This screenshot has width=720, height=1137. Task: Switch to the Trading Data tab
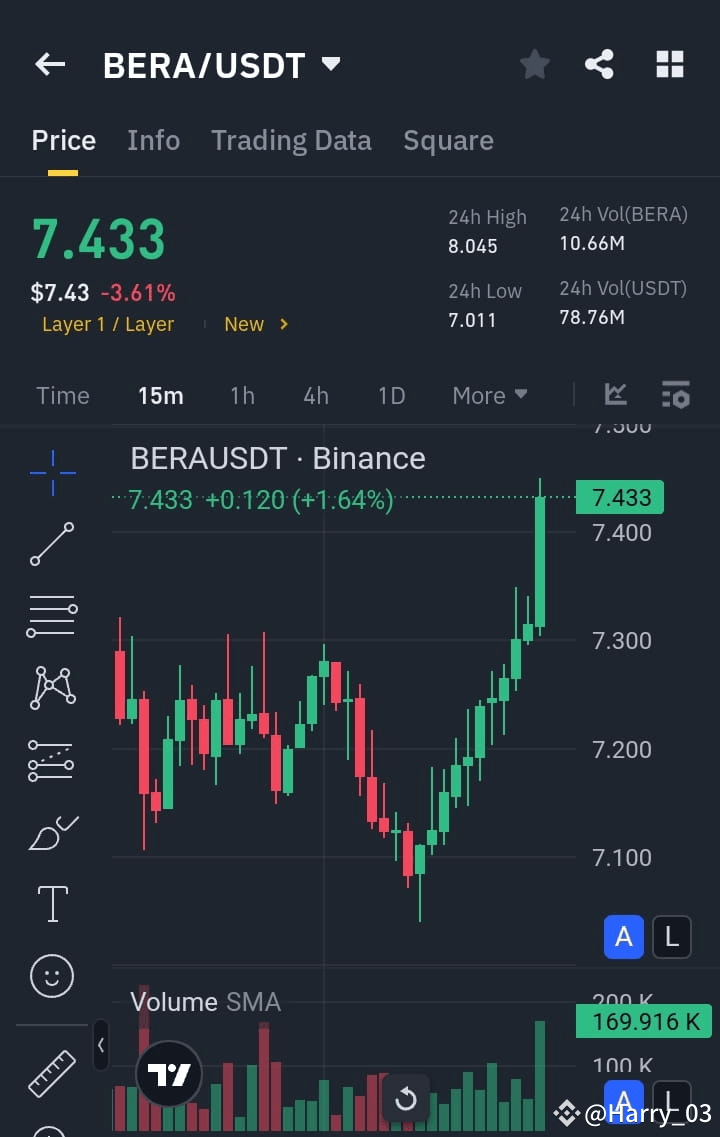291,140
